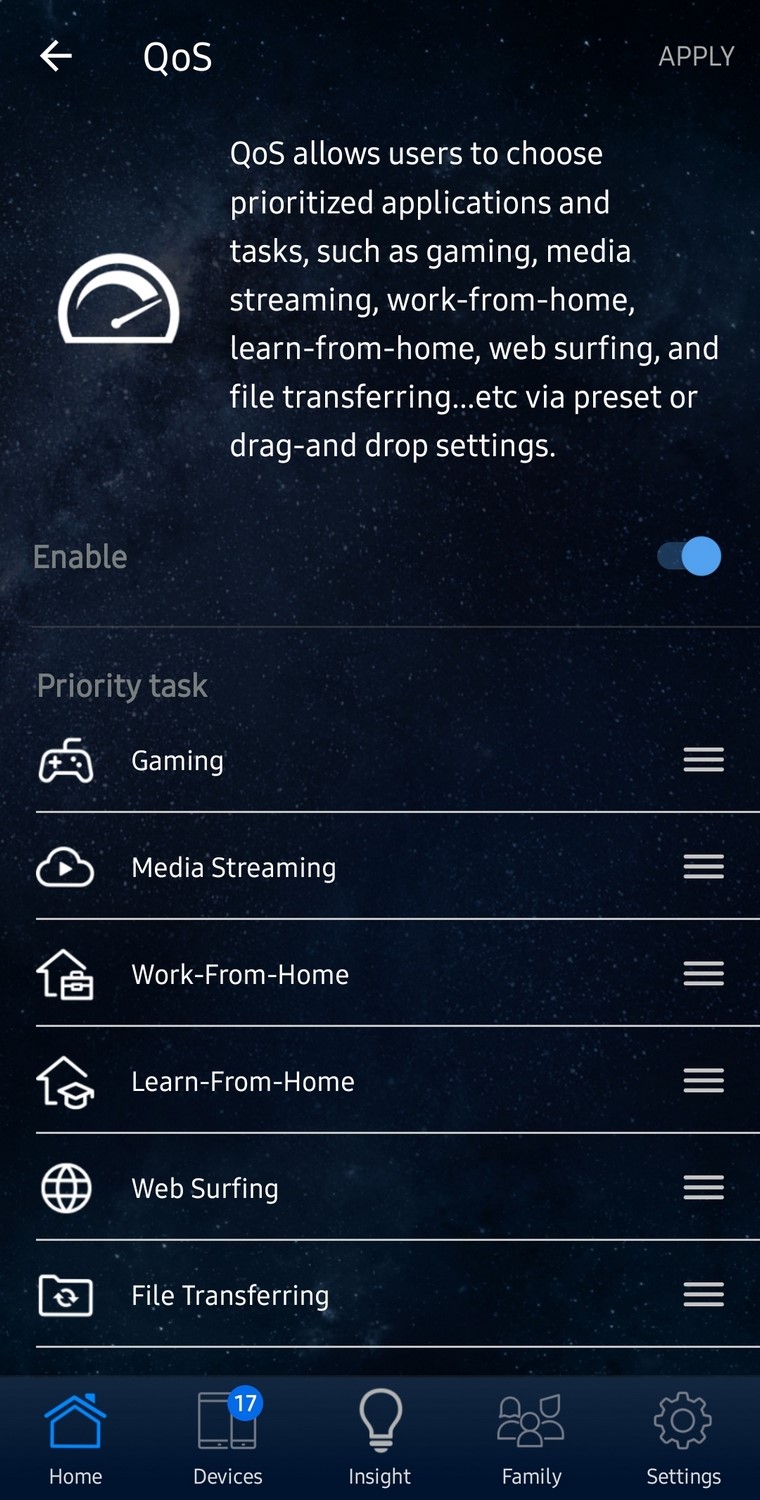Go back from the QoS screen
This screenshot has width=760, height=1500.
(56, 57)
